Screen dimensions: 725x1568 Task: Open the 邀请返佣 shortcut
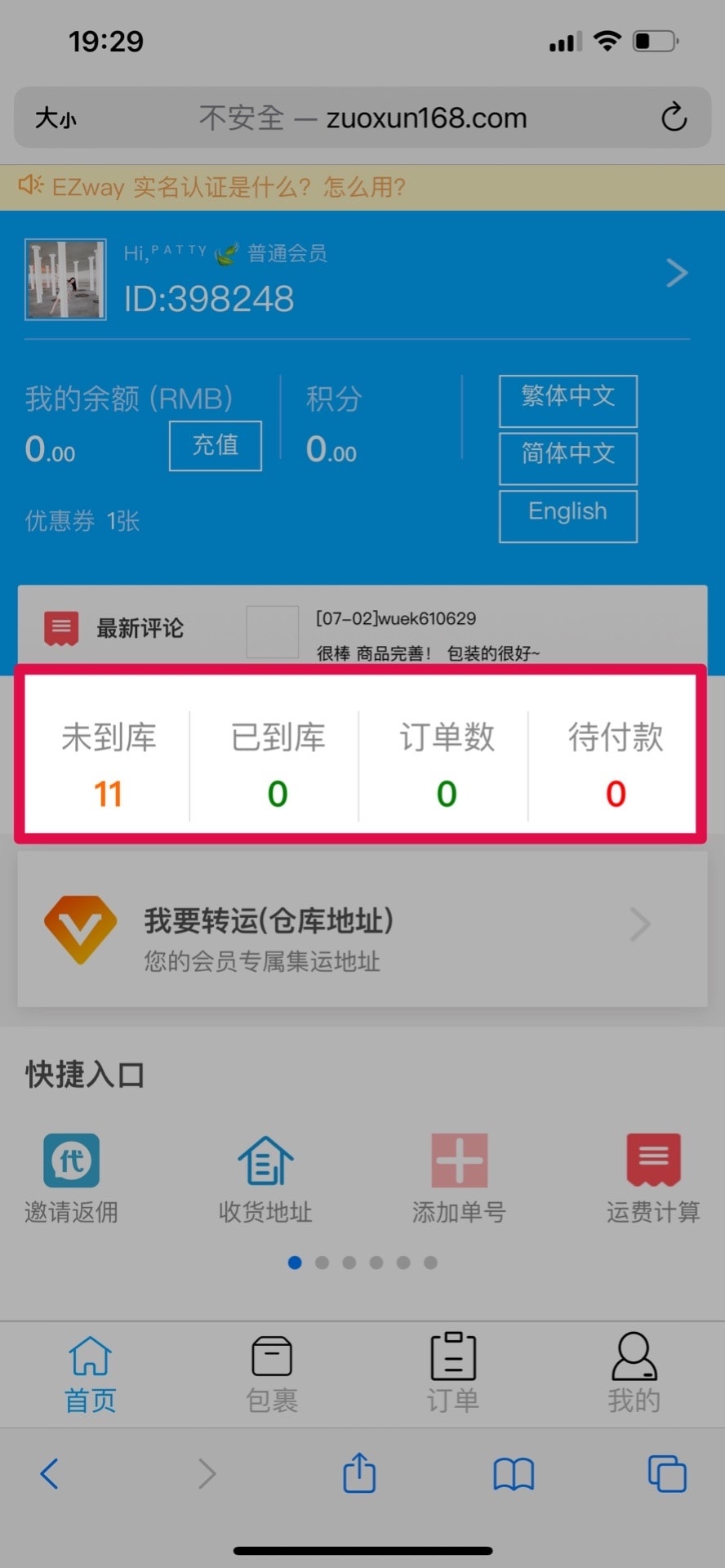[x=72, y=1176]
